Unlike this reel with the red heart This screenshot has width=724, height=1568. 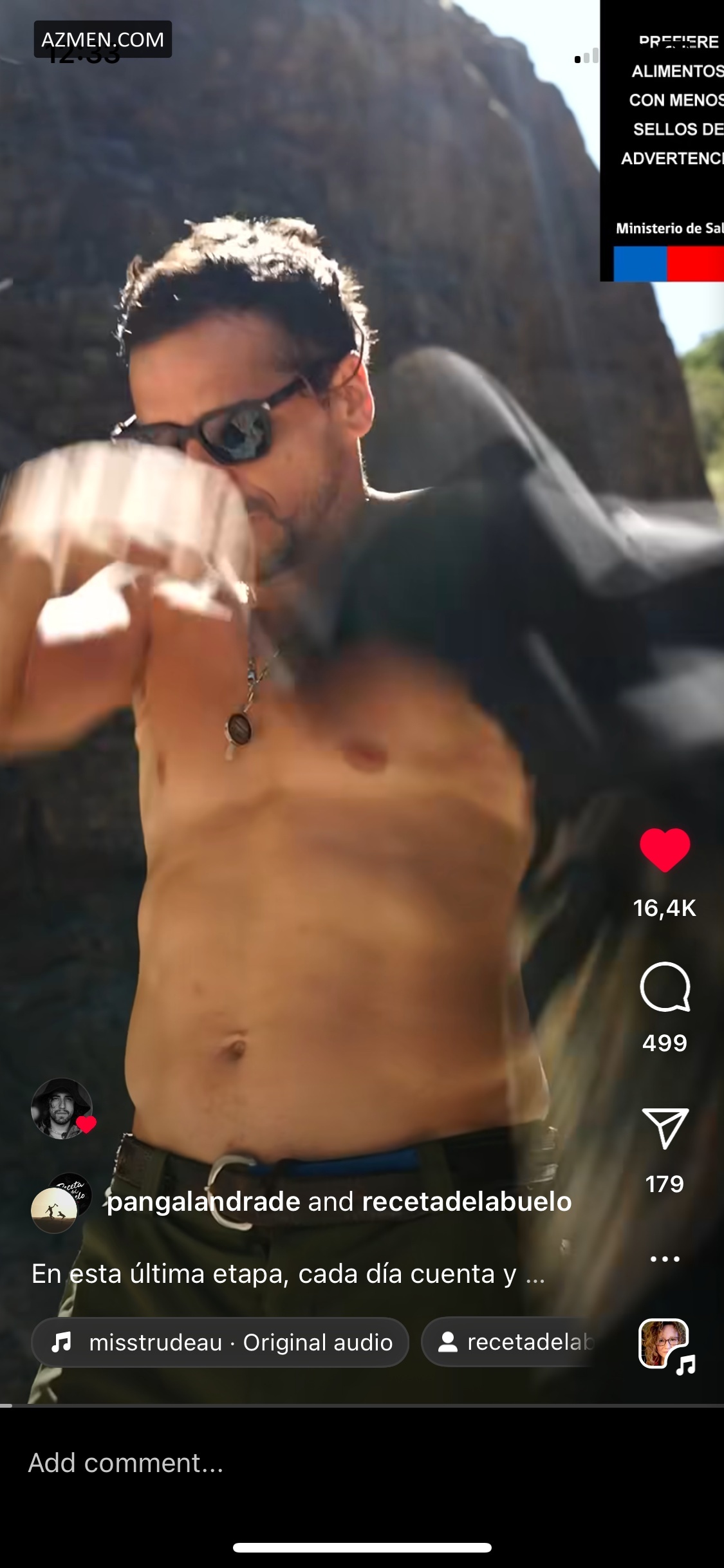pyautogui.click(x=664, y=850)
